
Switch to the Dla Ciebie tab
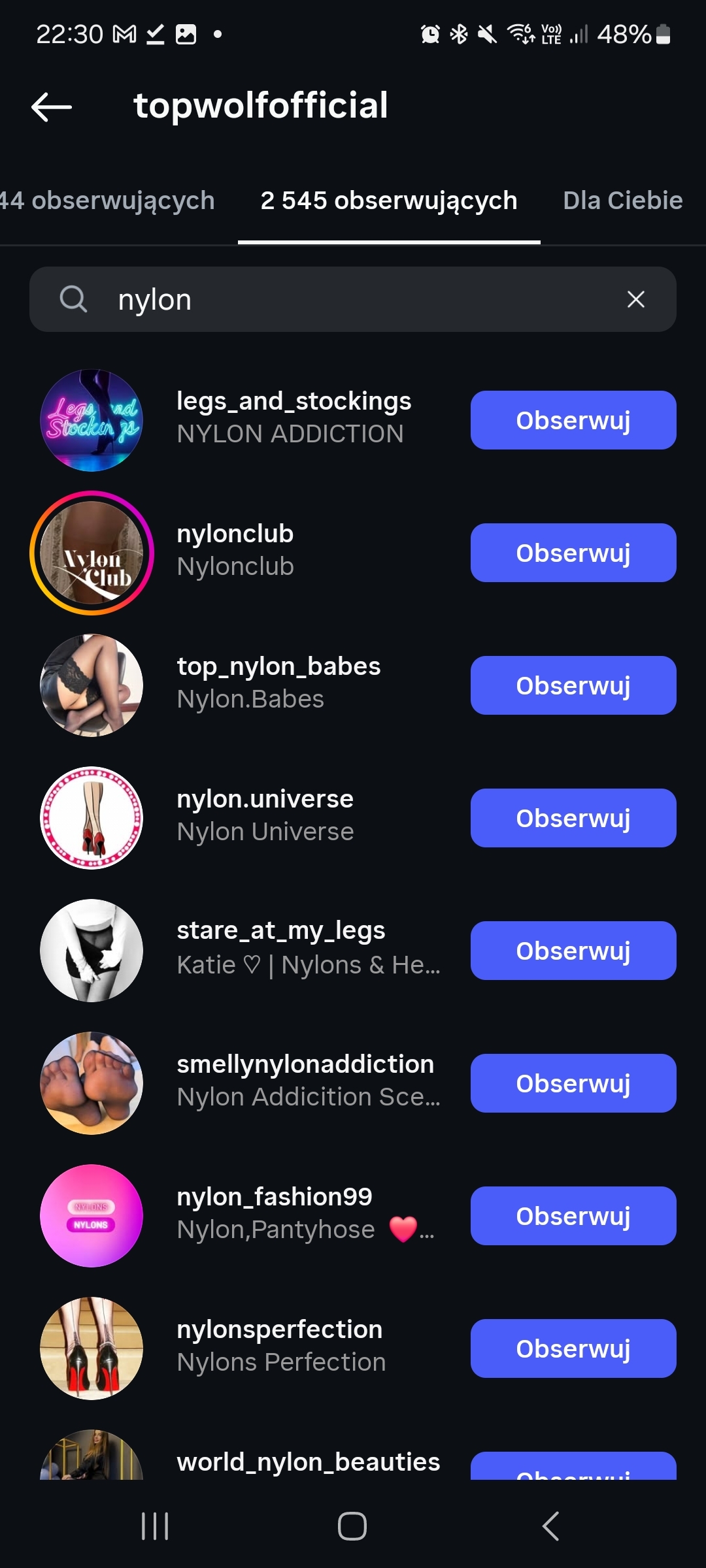click(x=622, y=201)
